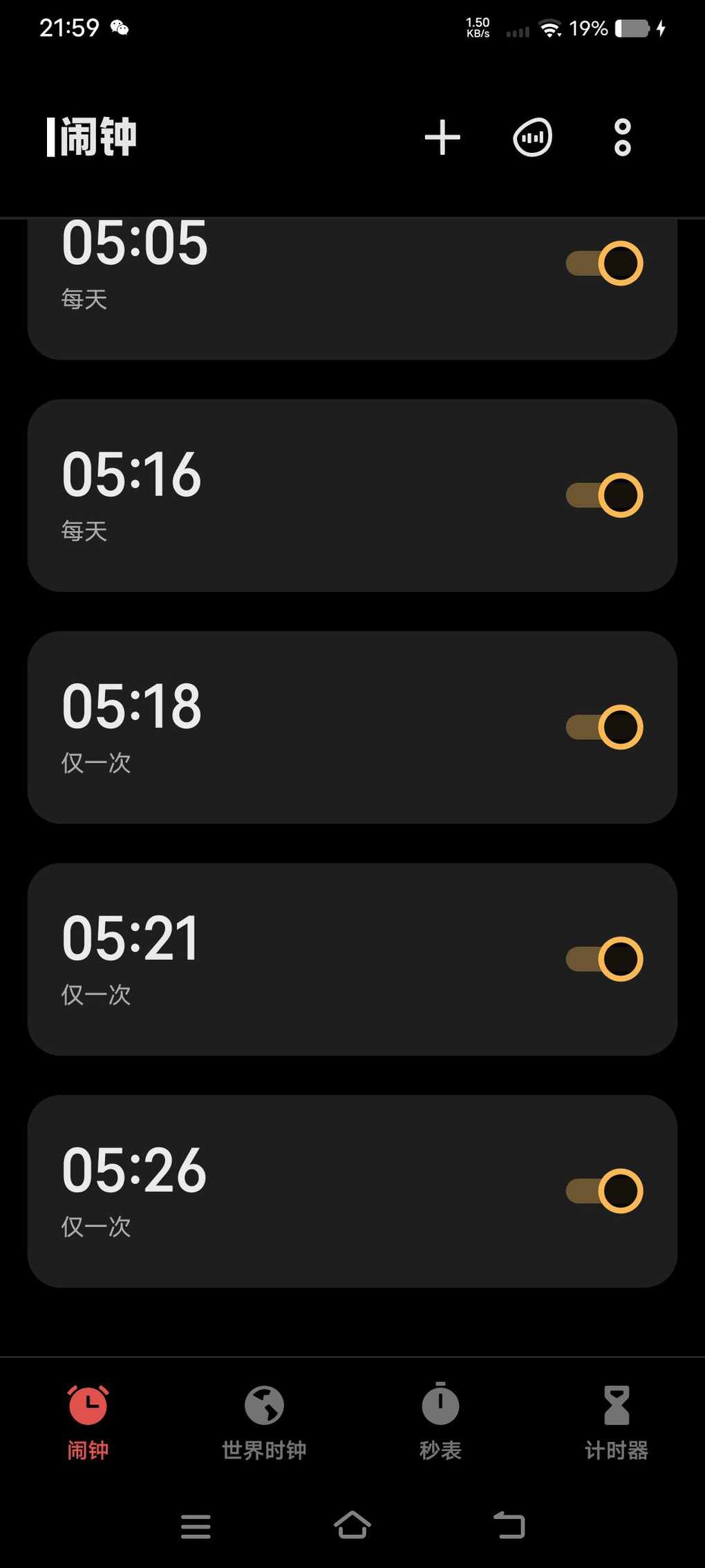Toggle the 05:18 alarm switch
The height and width of the screenshot is (1568, 705).
[605, 727]
